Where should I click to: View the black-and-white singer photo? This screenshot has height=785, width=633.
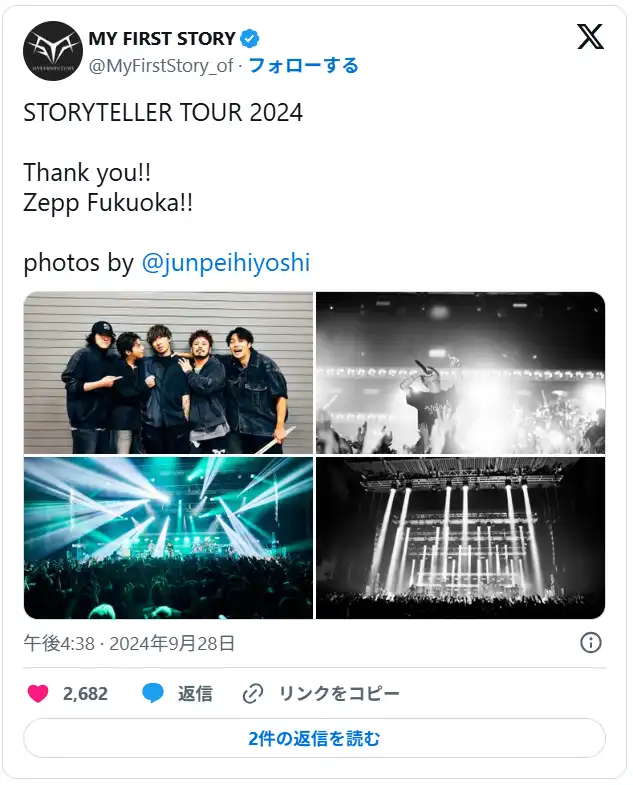[x=460, y=373]
